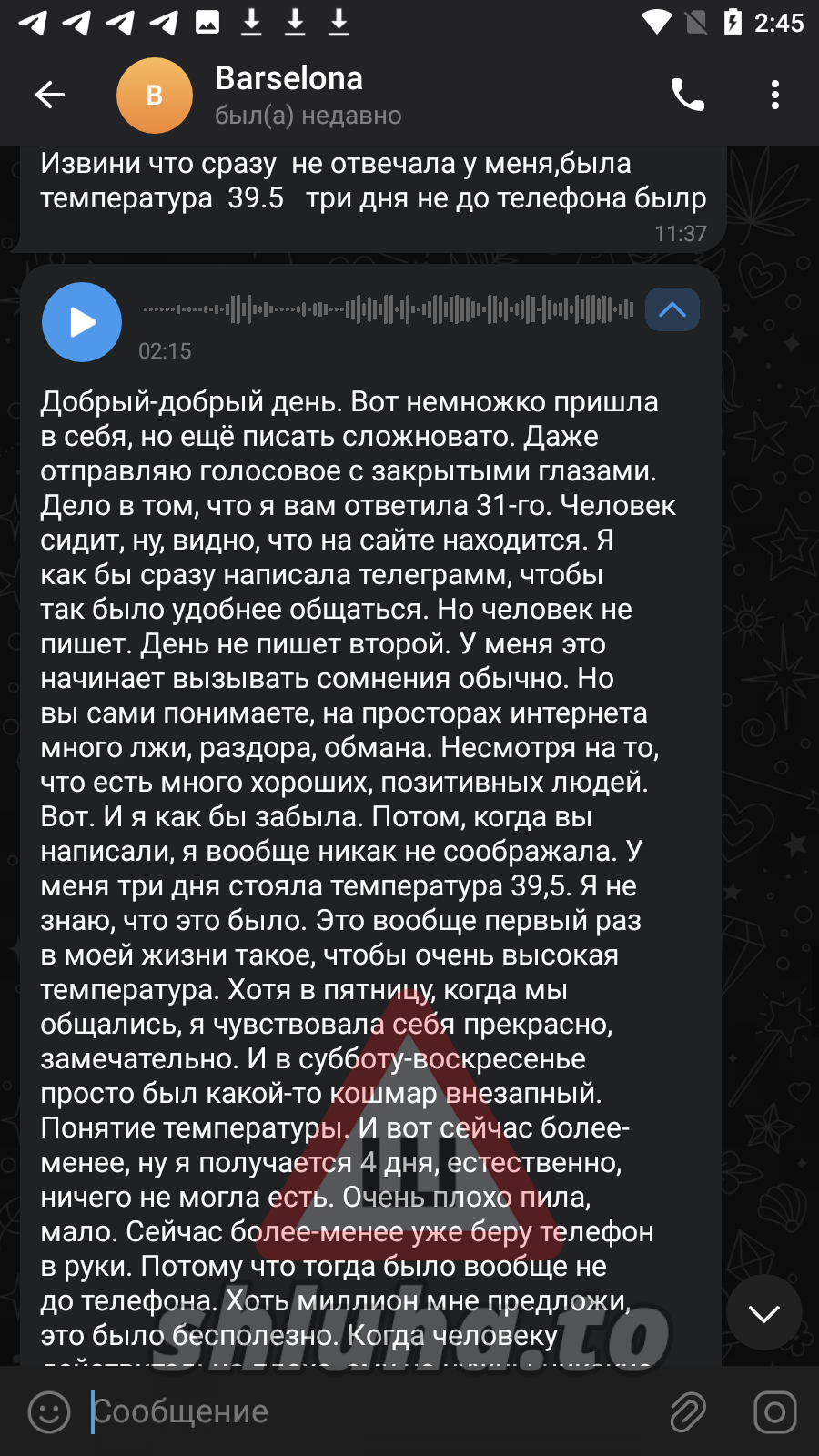Viewport: 819px width, 1456px height.
Task: Open the overflow menu
Action: click(774, 95)
